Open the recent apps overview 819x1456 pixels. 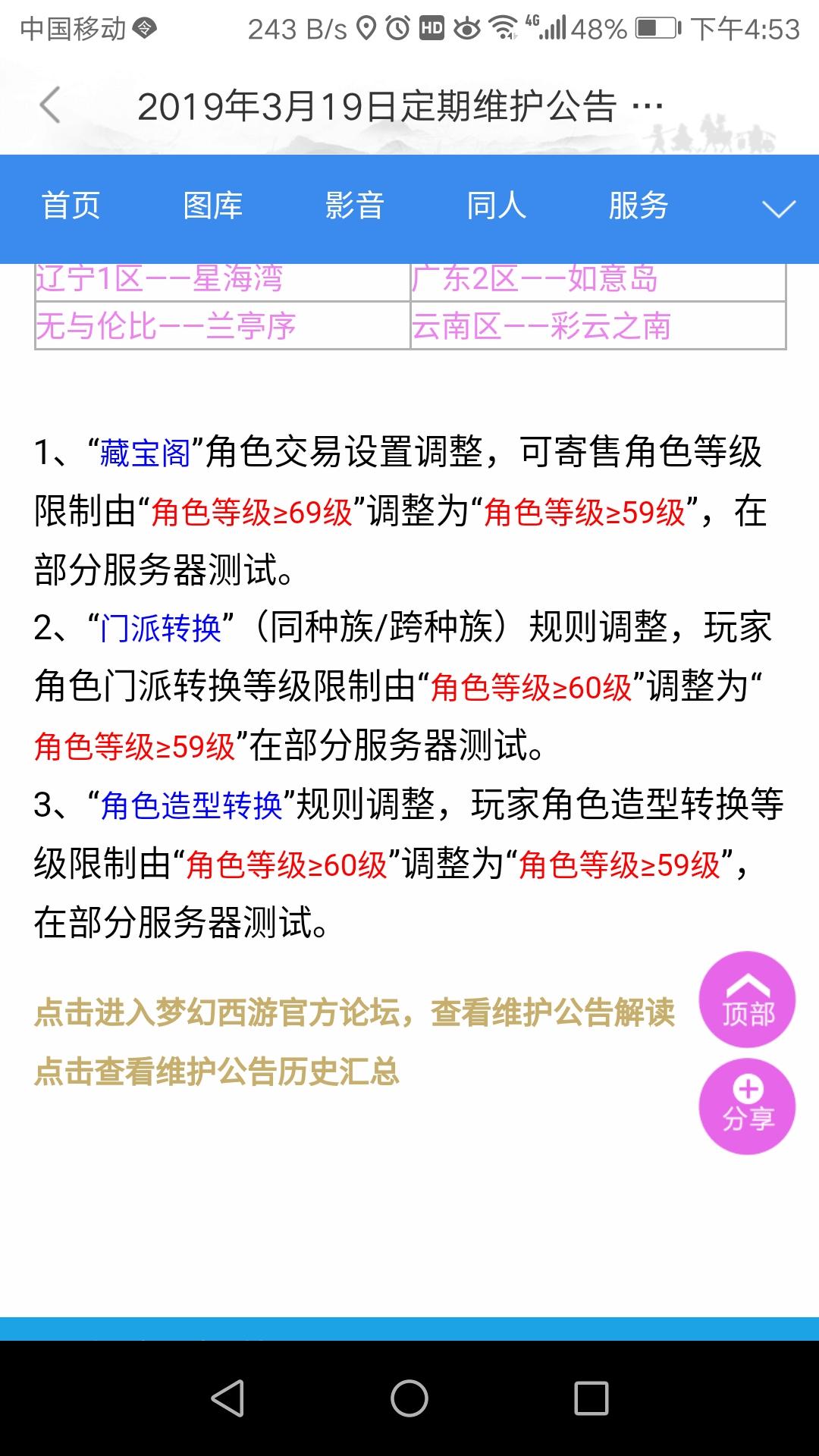591,1398
